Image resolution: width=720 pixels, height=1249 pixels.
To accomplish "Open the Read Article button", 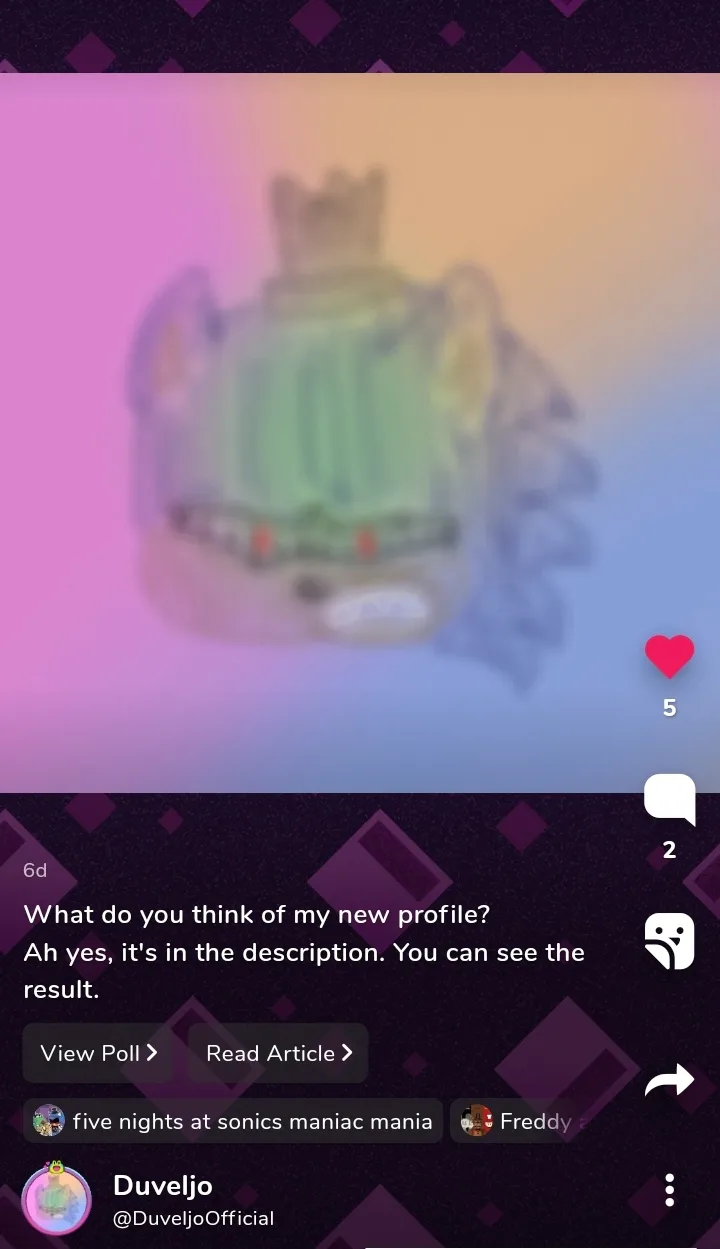I will (278, 1053).
